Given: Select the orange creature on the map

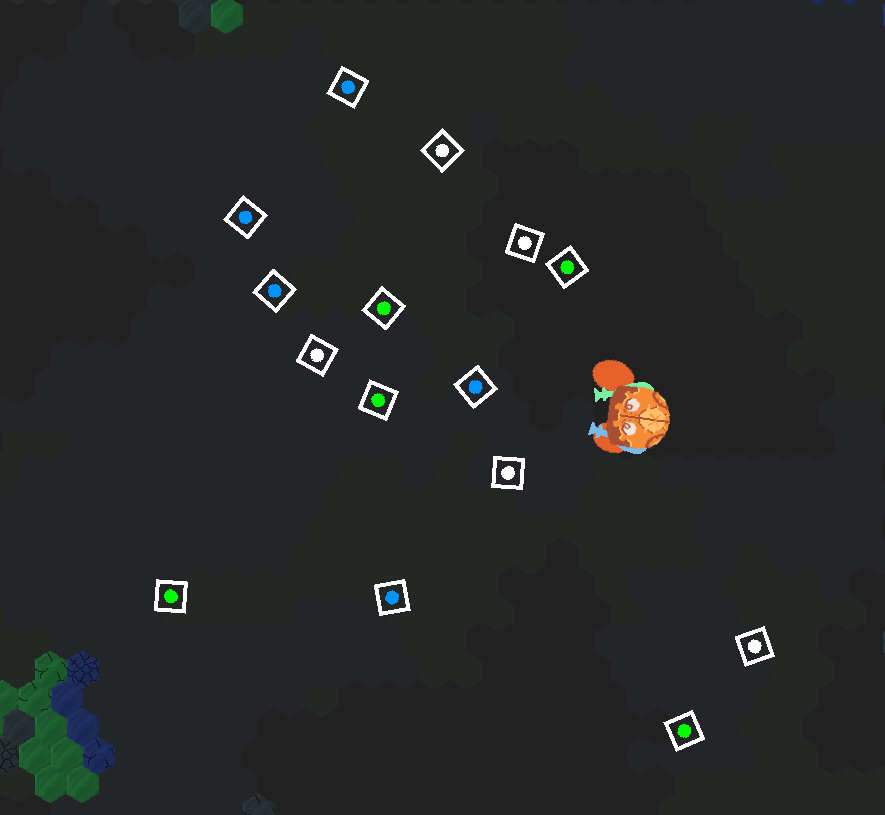Looking at the screenshot, I should pos(633,412).
